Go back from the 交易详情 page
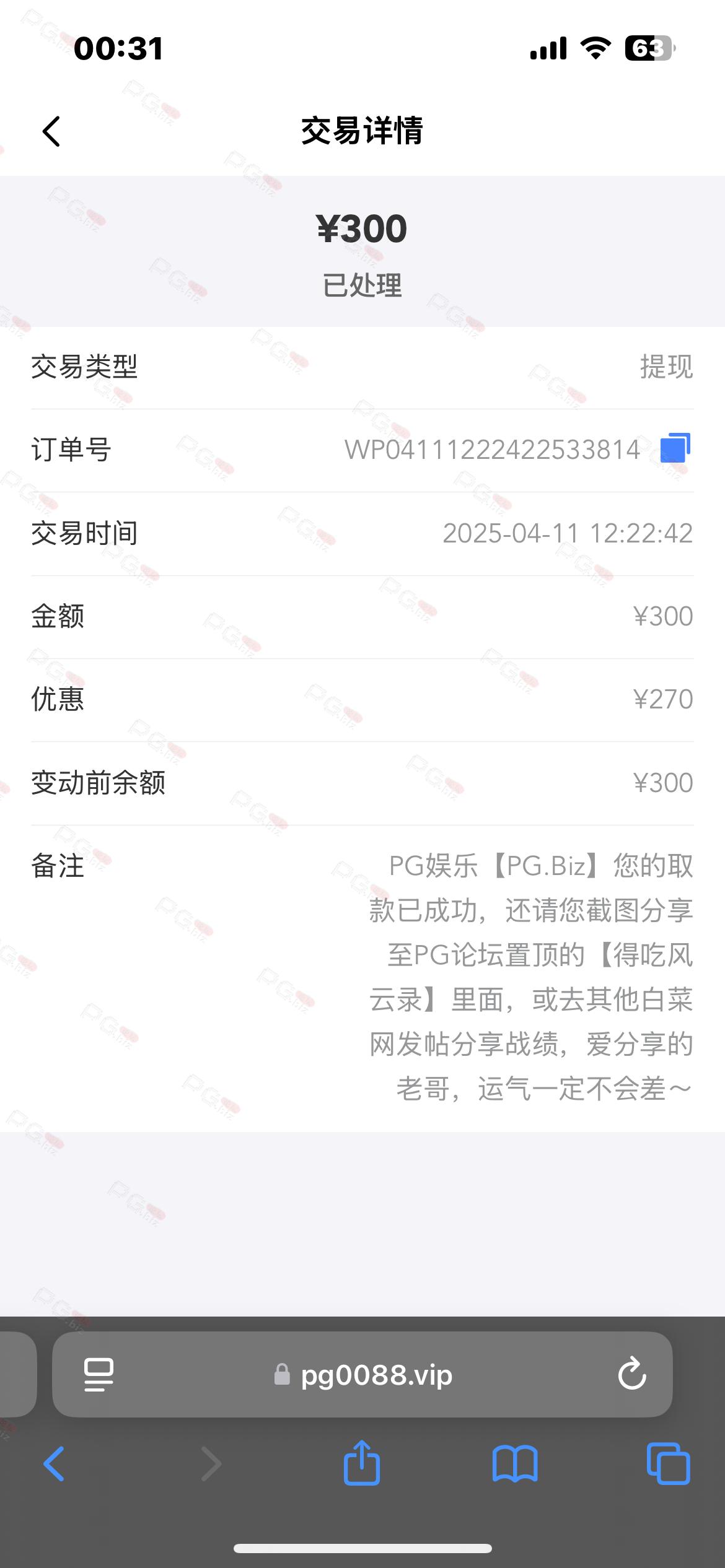 [52, 131]
